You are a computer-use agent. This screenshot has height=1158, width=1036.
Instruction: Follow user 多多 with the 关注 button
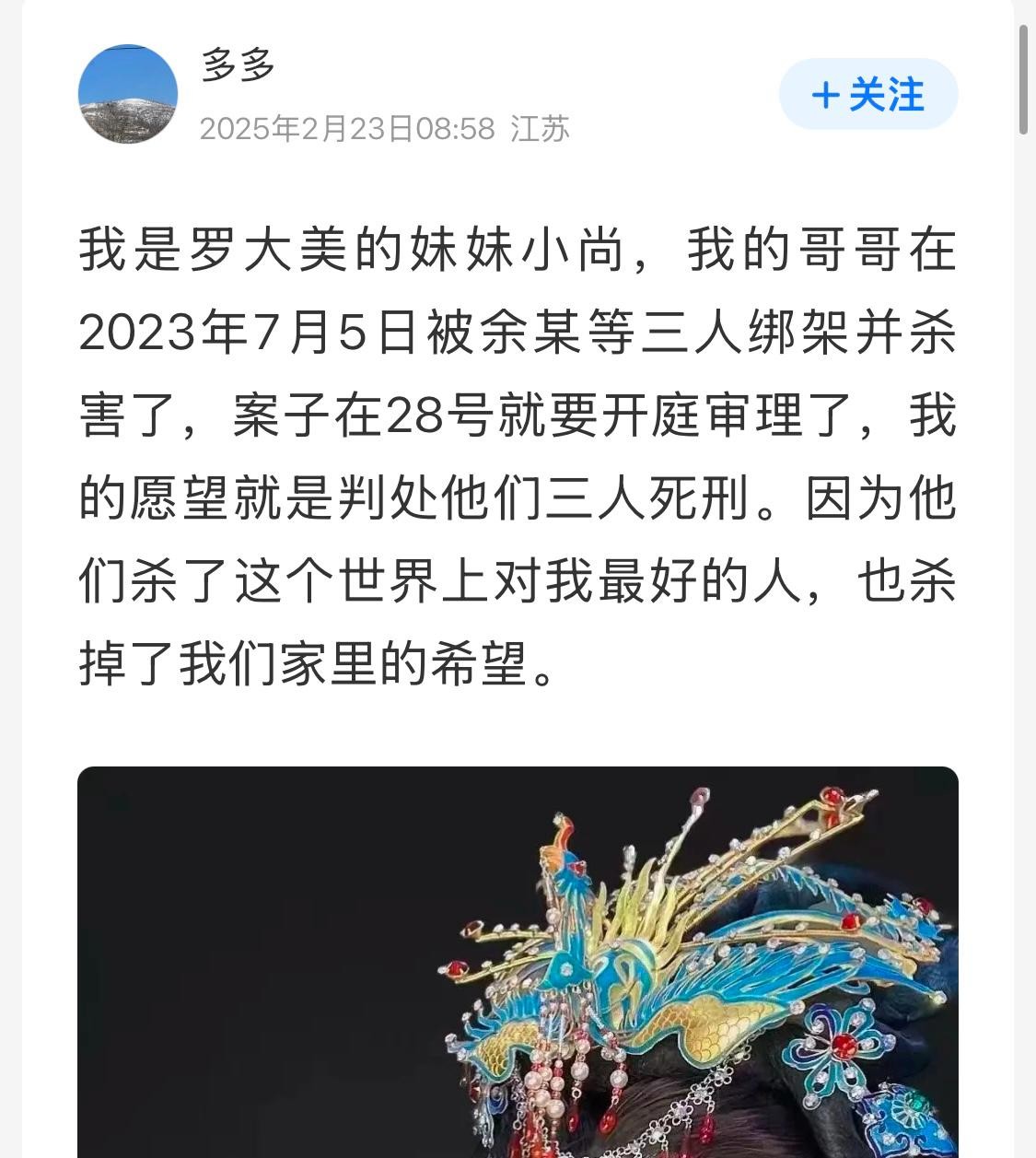[867, 95]
